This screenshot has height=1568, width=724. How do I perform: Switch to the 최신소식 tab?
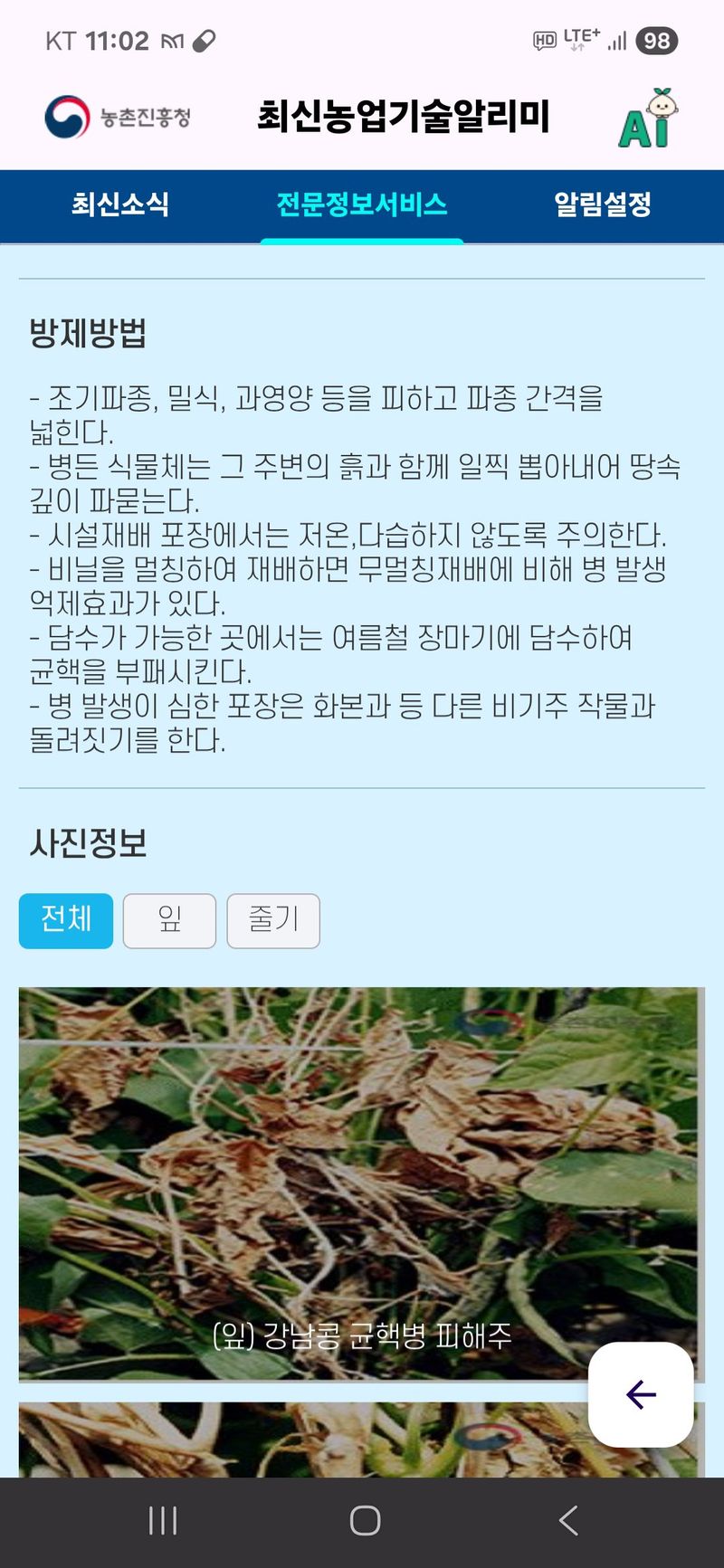click(120, 204)
